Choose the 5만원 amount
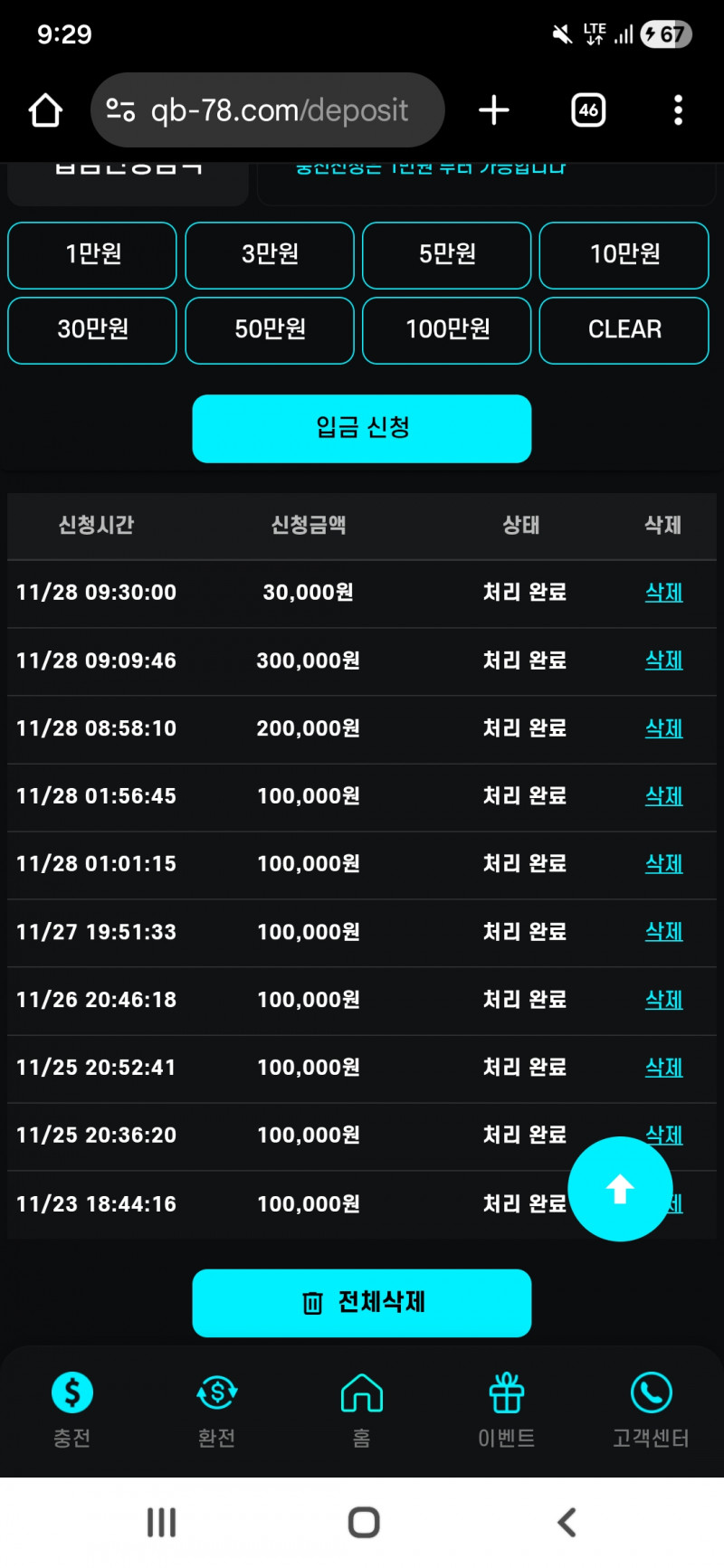The height and width of the screenshot is (1568, 724). (447, 254)
